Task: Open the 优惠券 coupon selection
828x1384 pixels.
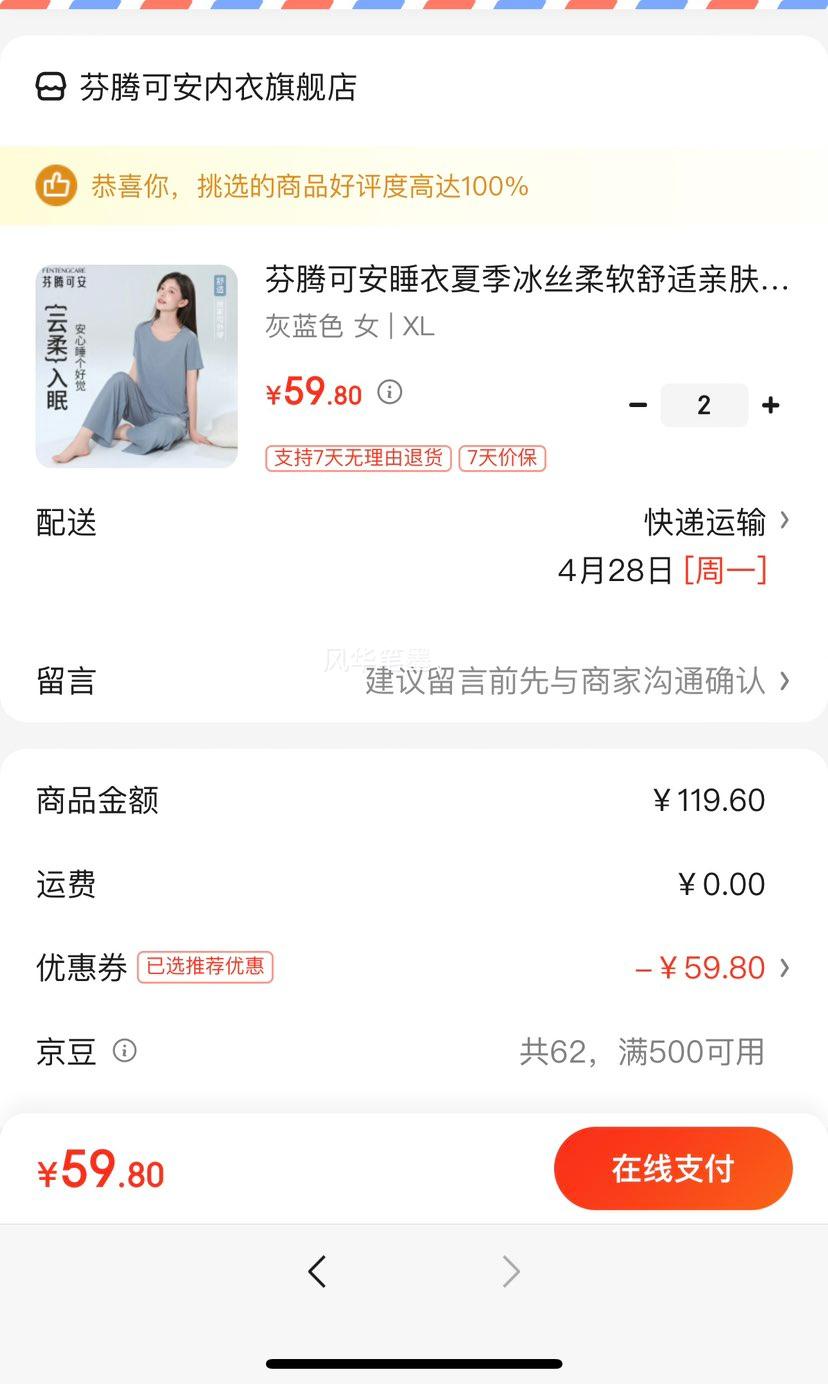Action: pyautogui.click(x=712, y=968)
